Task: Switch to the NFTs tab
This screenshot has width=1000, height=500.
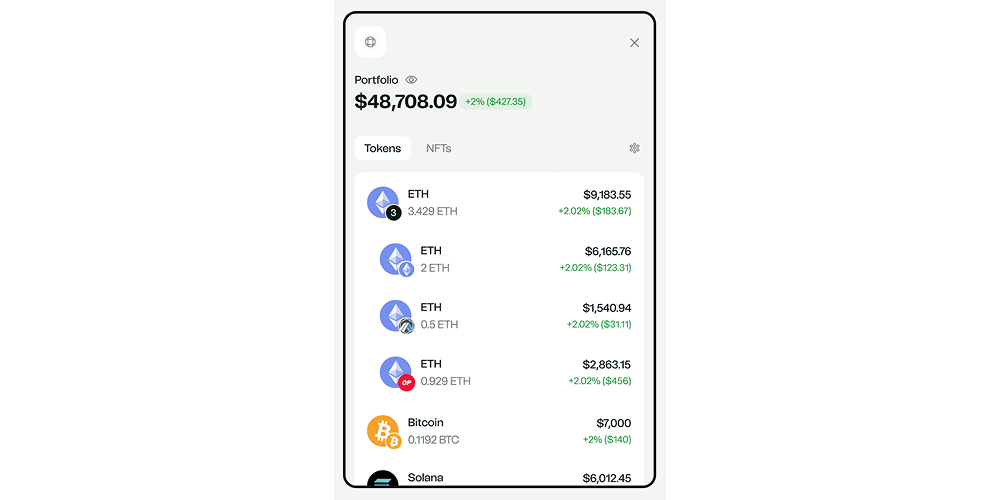Action: tap(438, 148)
